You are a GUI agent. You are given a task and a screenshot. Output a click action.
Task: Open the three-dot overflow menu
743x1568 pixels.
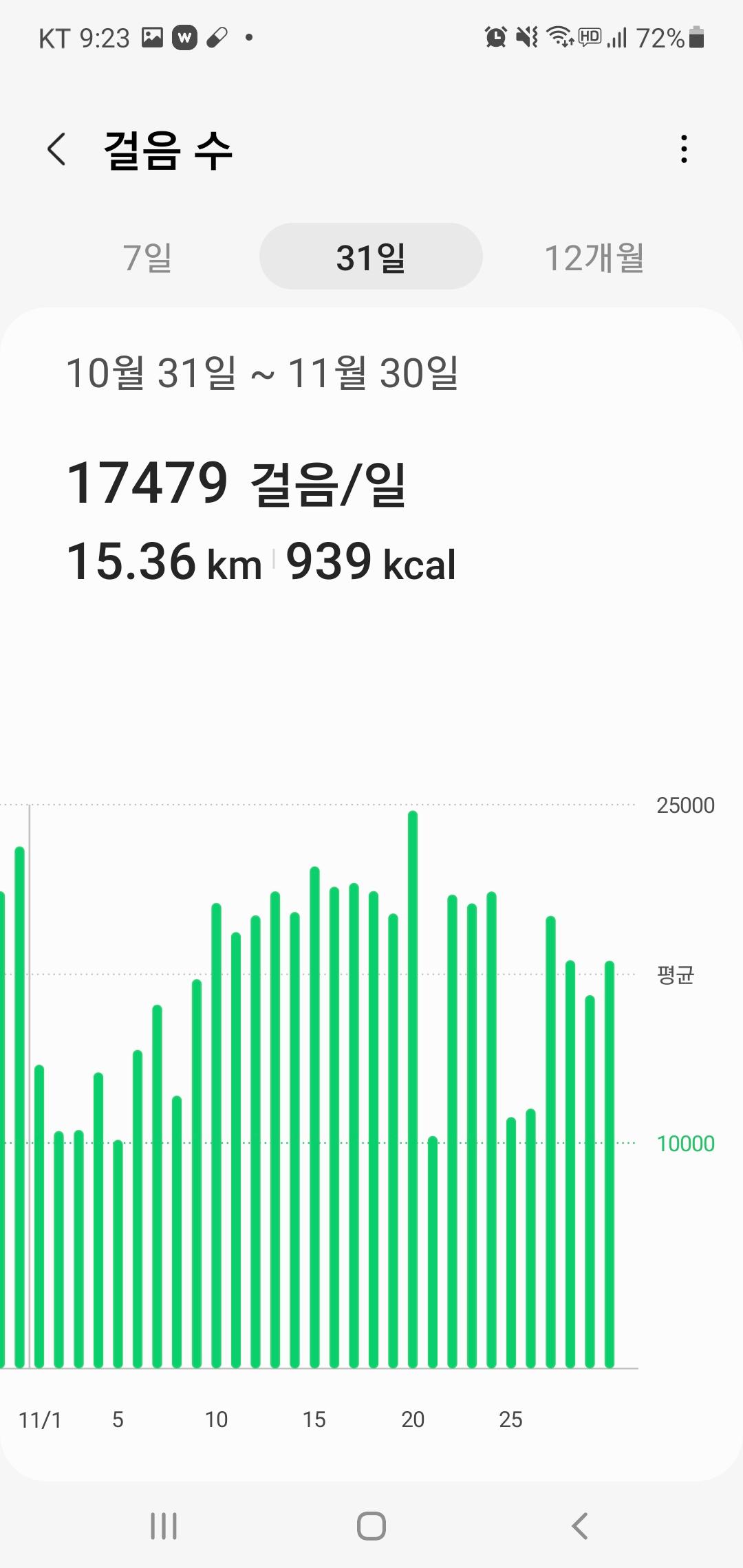point(683,149)
